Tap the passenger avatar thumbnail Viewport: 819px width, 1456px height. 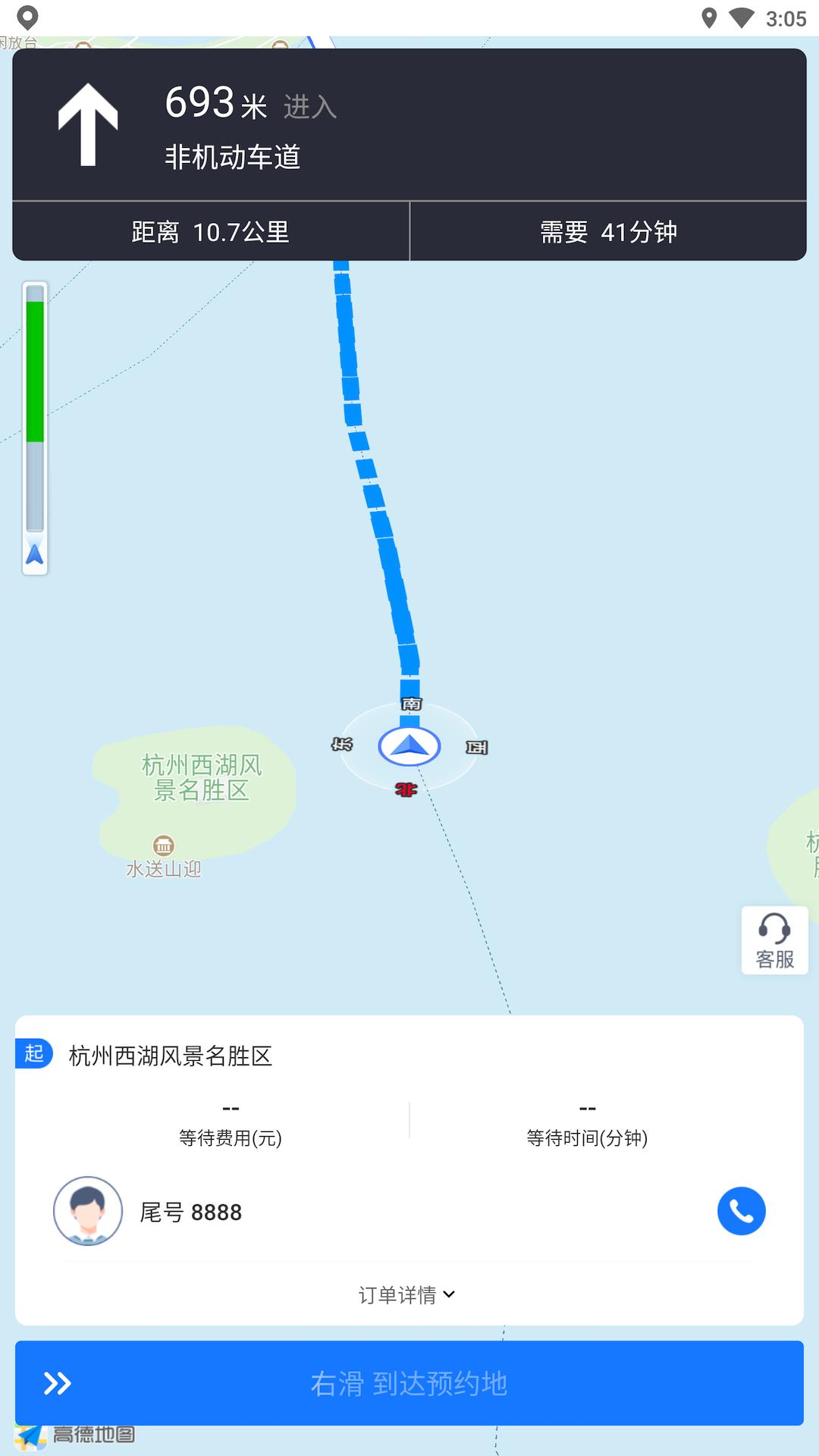click(89, 1211)
